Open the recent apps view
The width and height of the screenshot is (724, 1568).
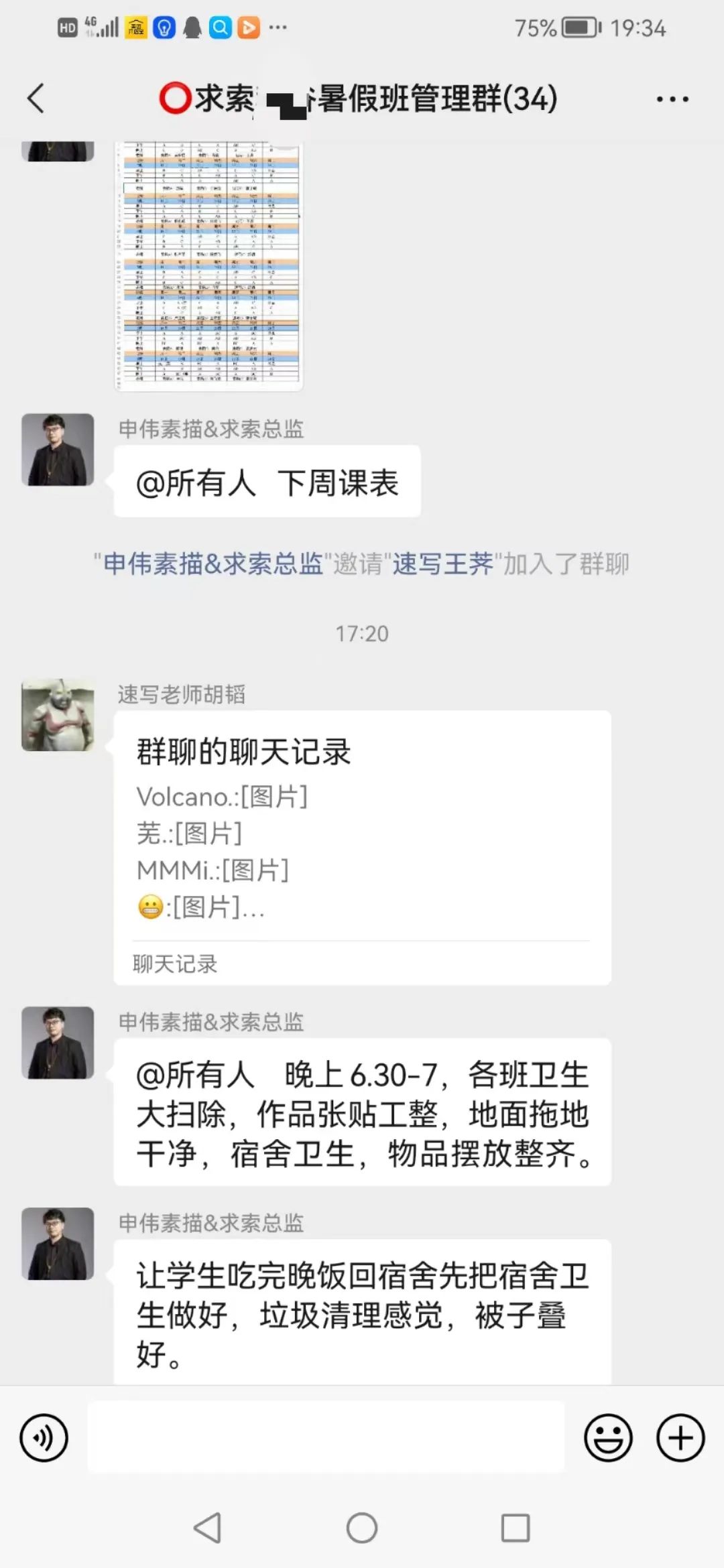[x=516, y=1528]
